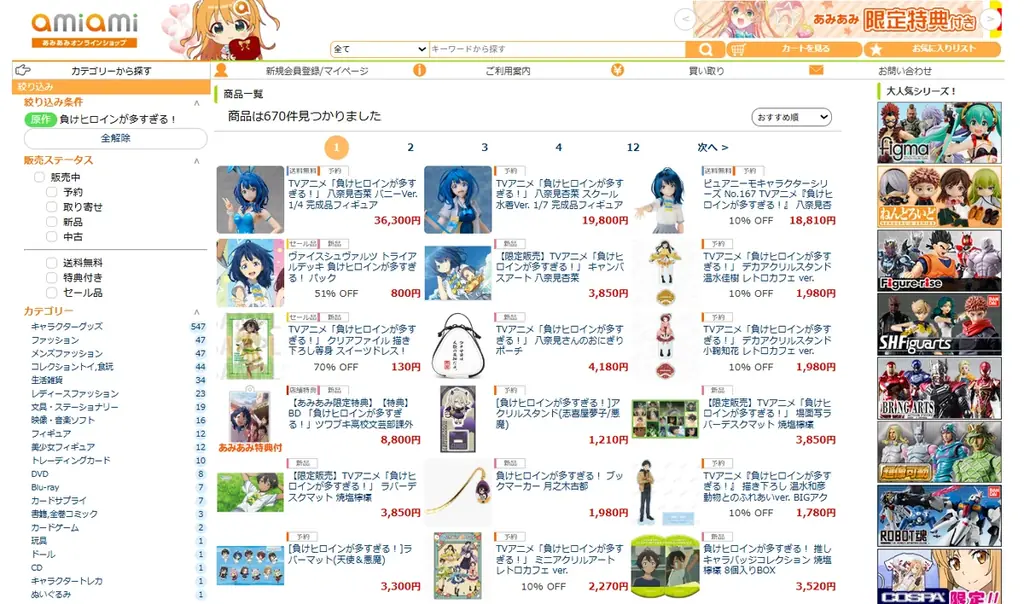Open the おすすめ順 sort dropdown
This screenshot has width=1024, height=604.
coord(791,118)
